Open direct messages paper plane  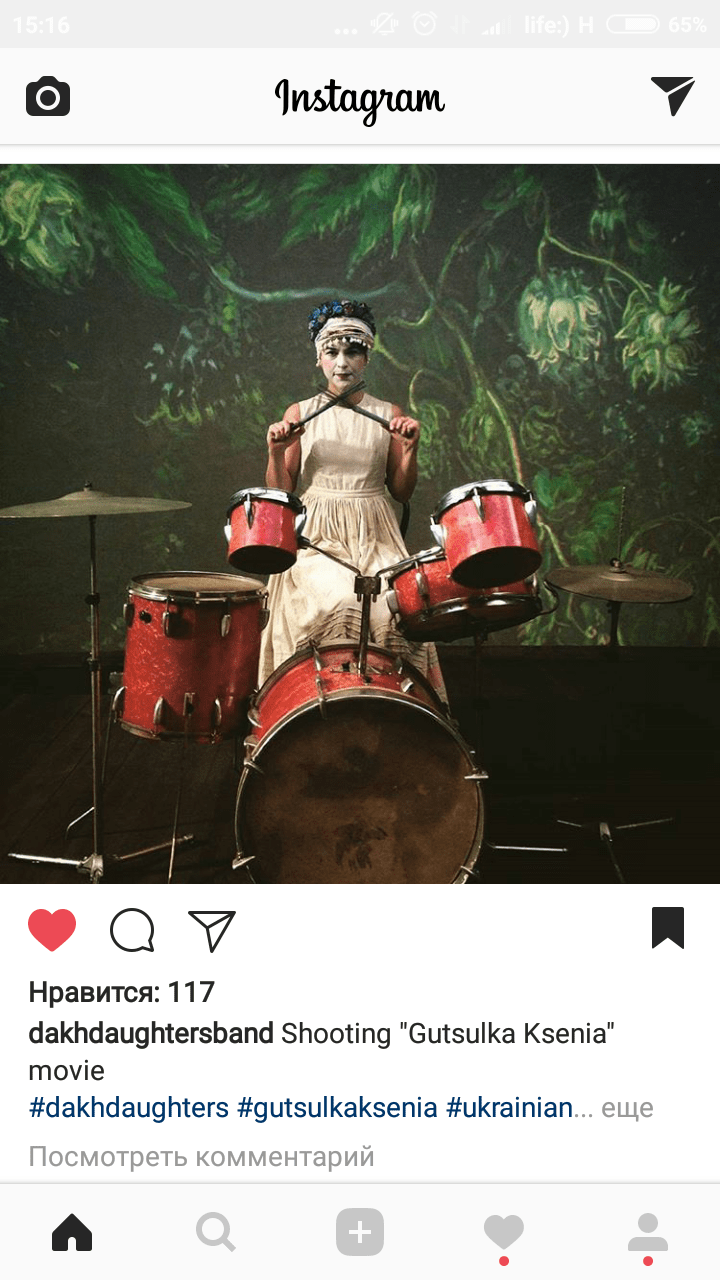point(673,96)
